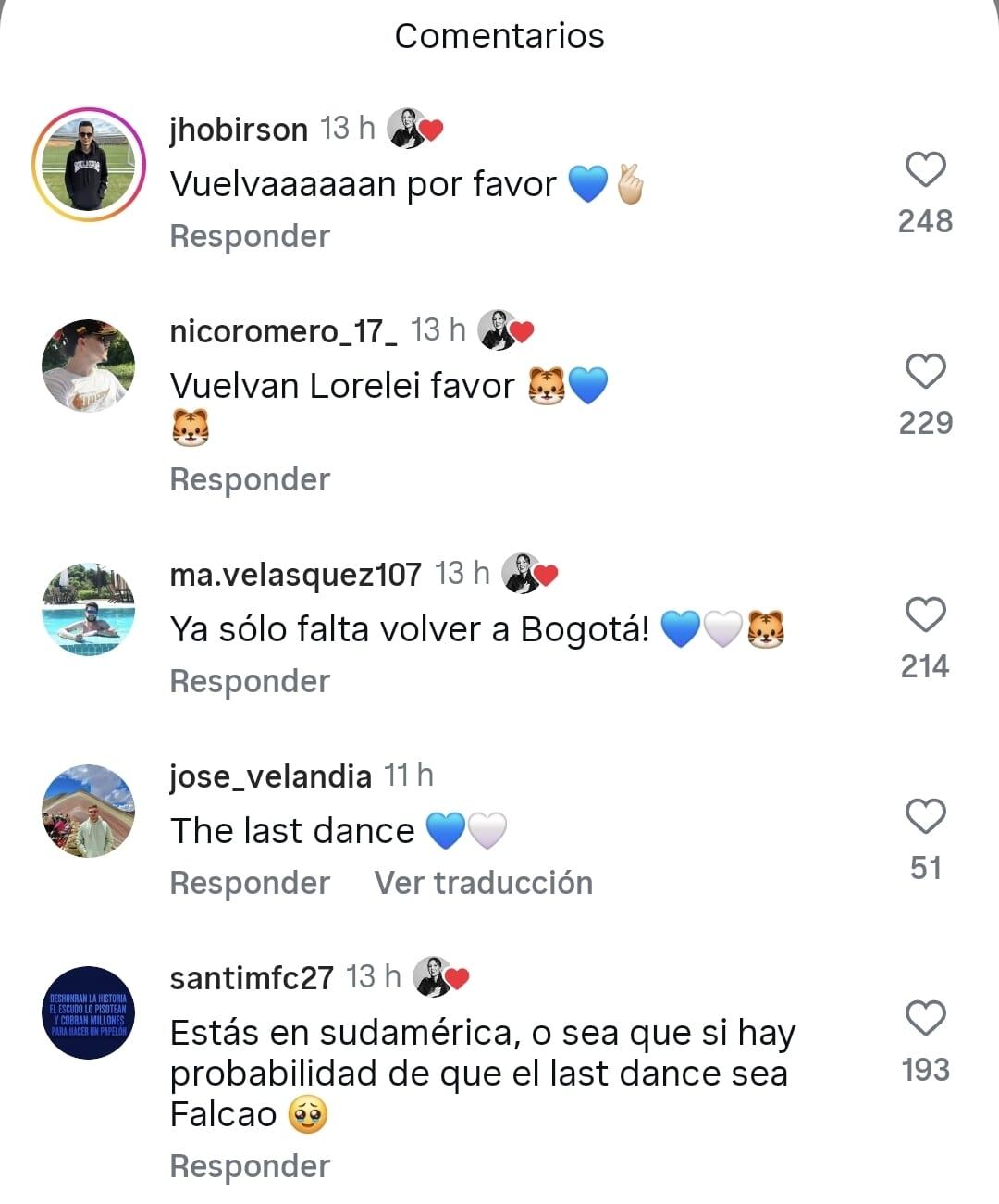The height and width of the screenshot is (1204, 999).
Task: Tap Responder under santimfc27's comment
Action: click(249, 1165)
